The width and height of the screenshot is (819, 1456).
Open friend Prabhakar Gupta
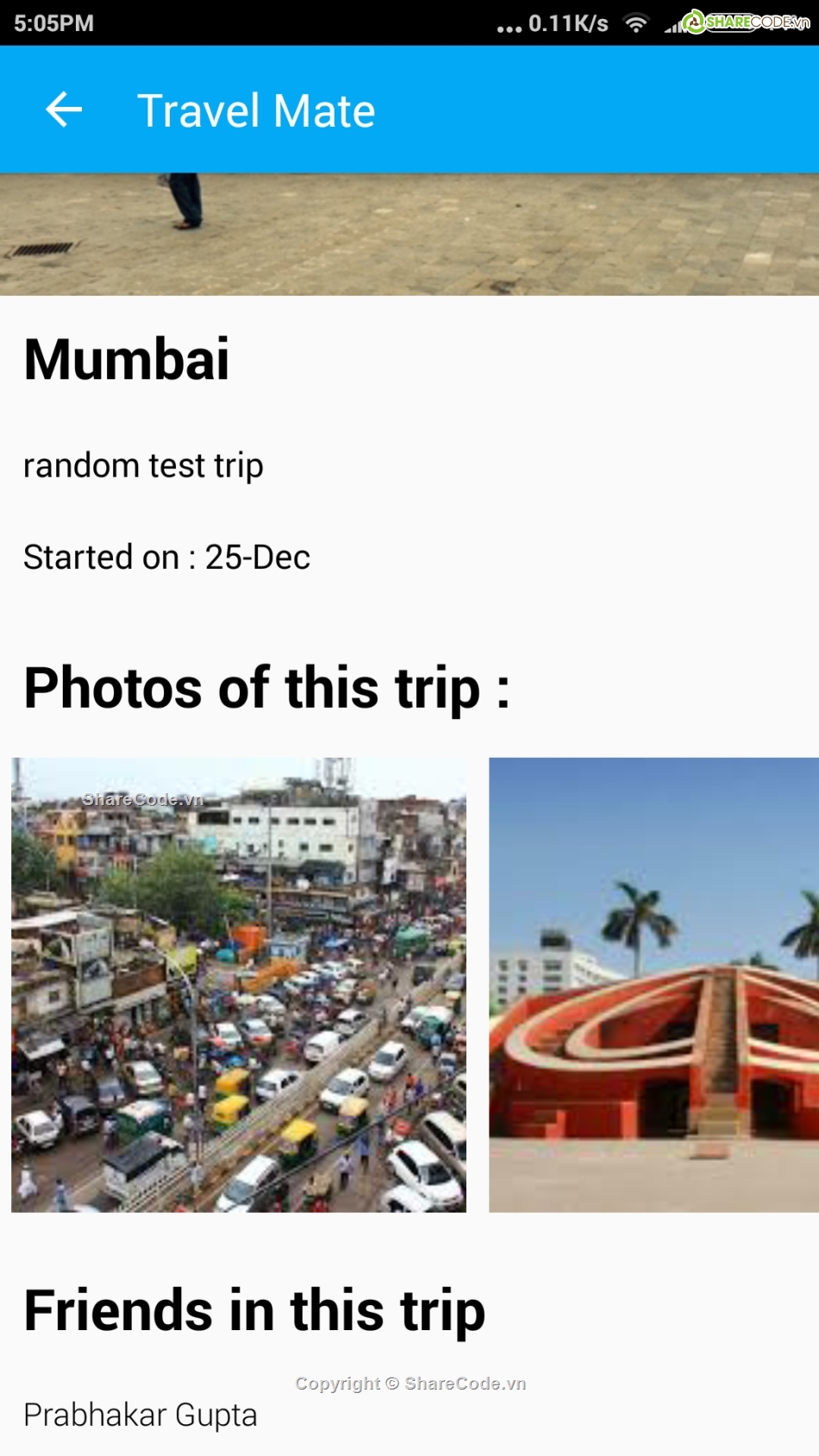click(141, 1415)
